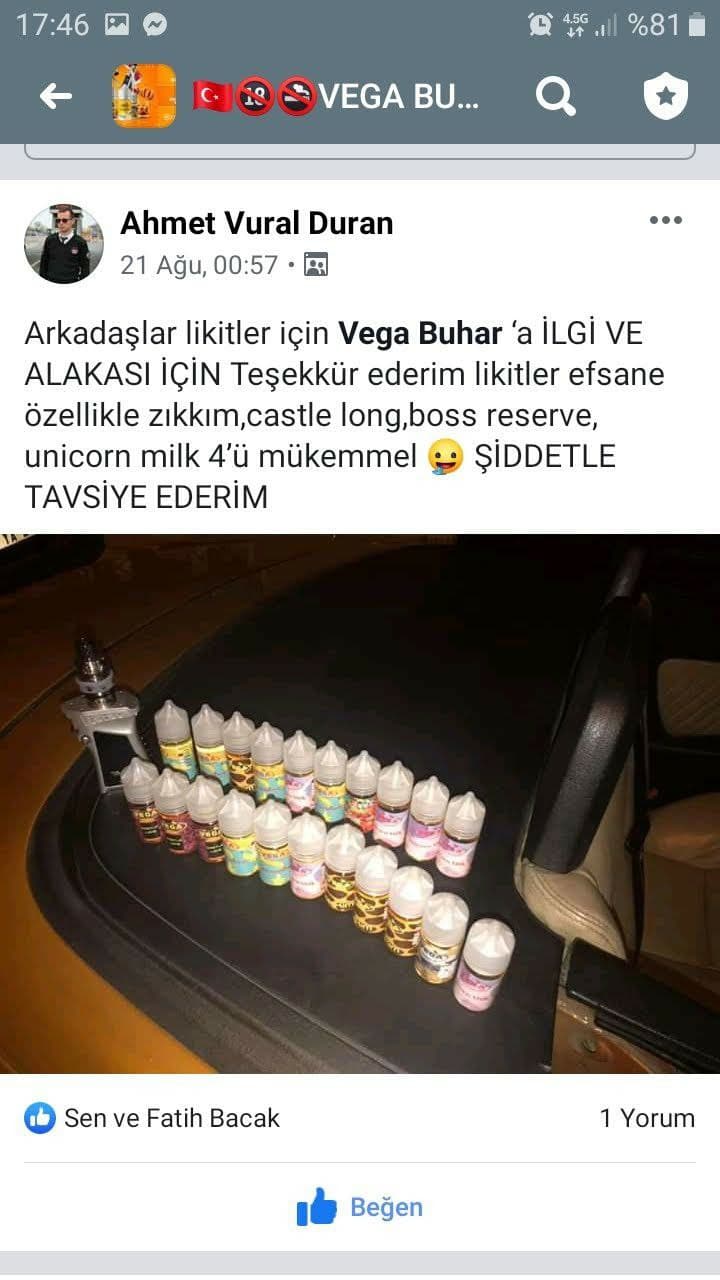The width and height of the screenshot is (720, 1280).
Task: View the 1 Yorum comment
Action: coord(647,1118)
